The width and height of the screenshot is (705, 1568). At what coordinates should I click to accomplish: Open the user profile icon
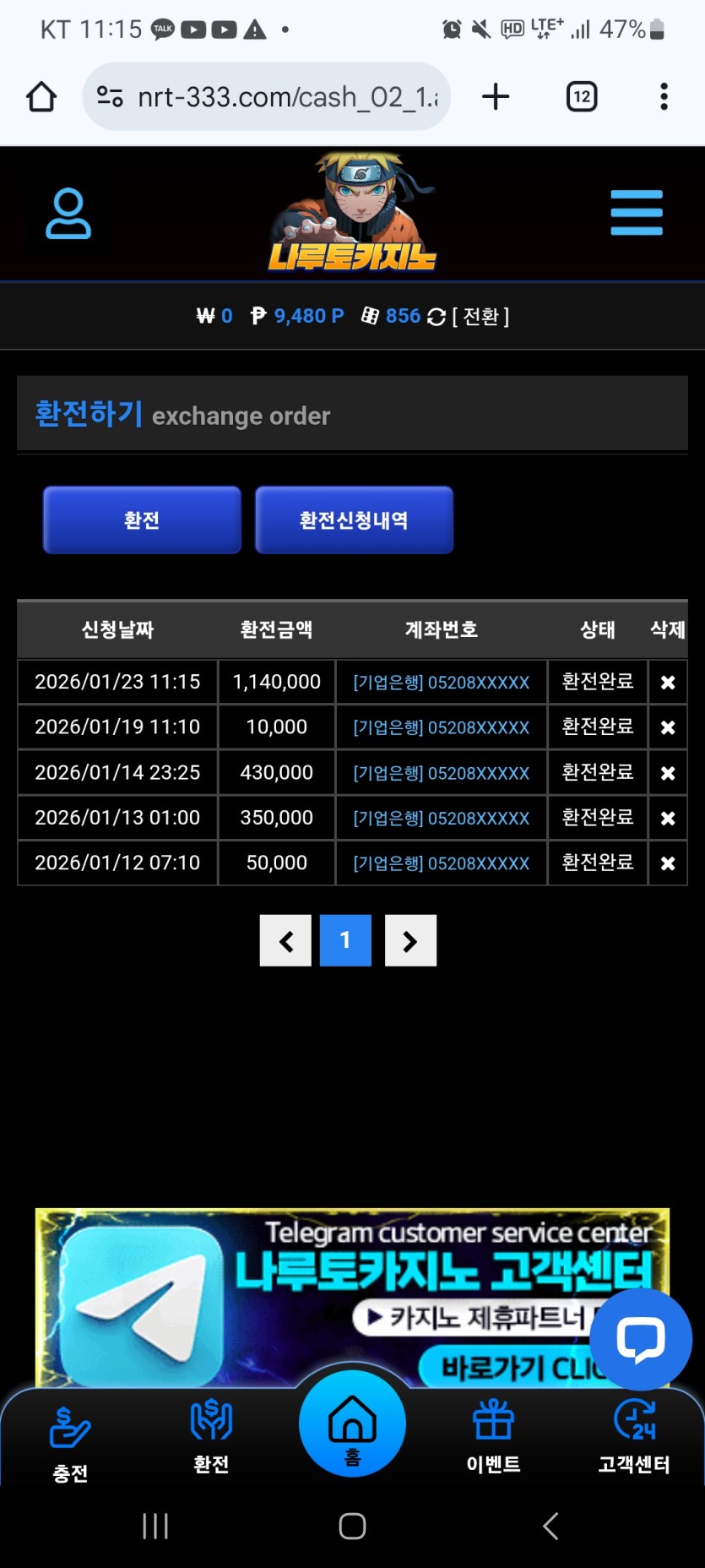pos(68,214)
